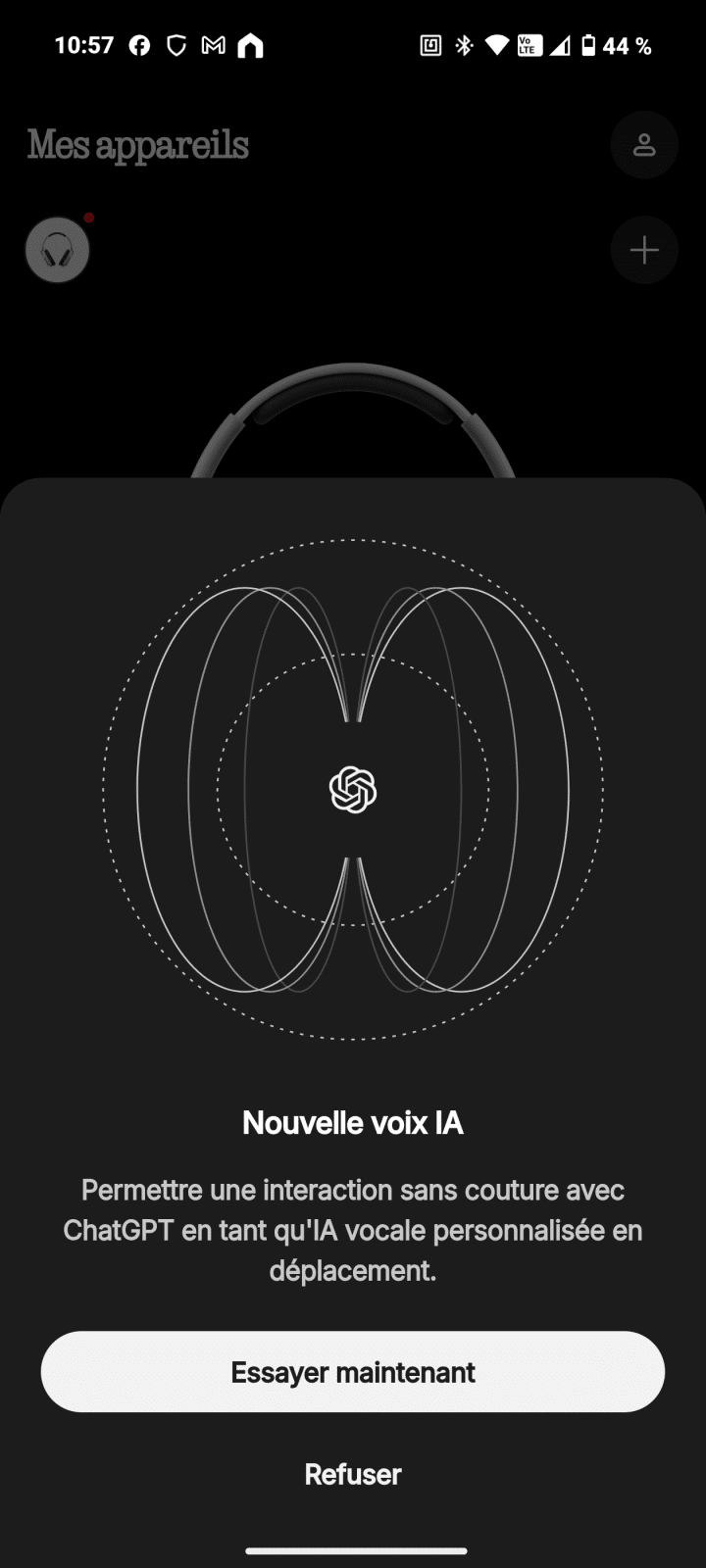Open the account profile icon
Screen dimensions: 706x1568
644,145
